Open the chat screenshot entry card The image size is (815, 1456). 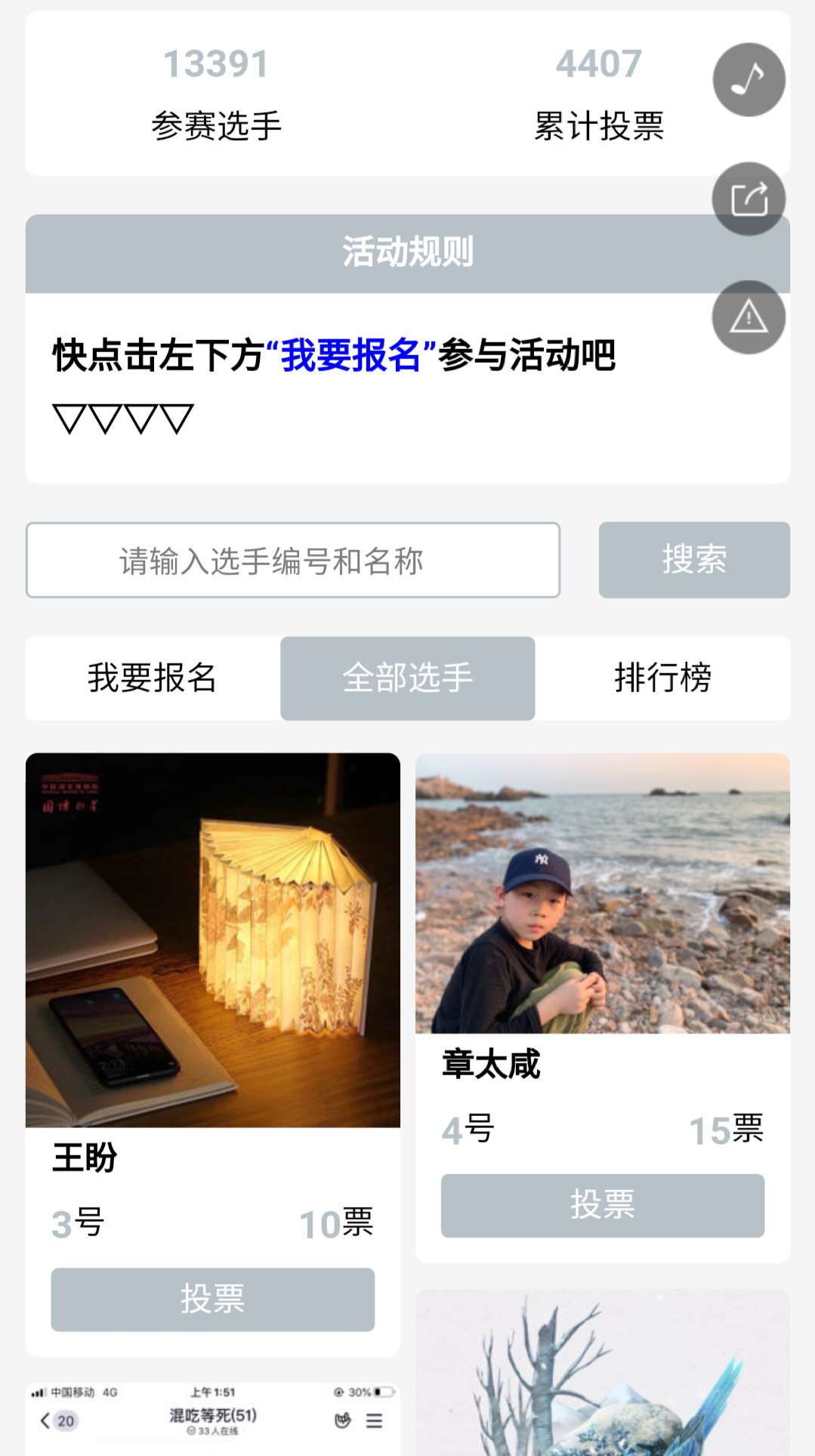click(x=213, y=1419)
